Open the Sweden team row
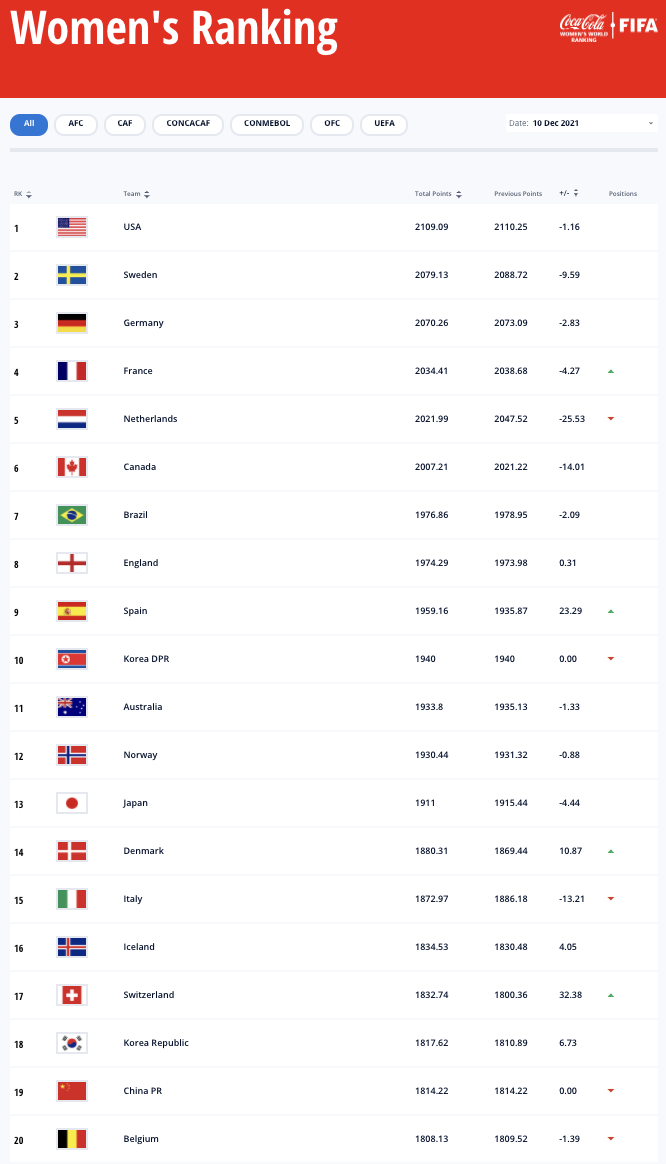The width and height of the screenshot is (666, 1164). [x=333, y=275]
